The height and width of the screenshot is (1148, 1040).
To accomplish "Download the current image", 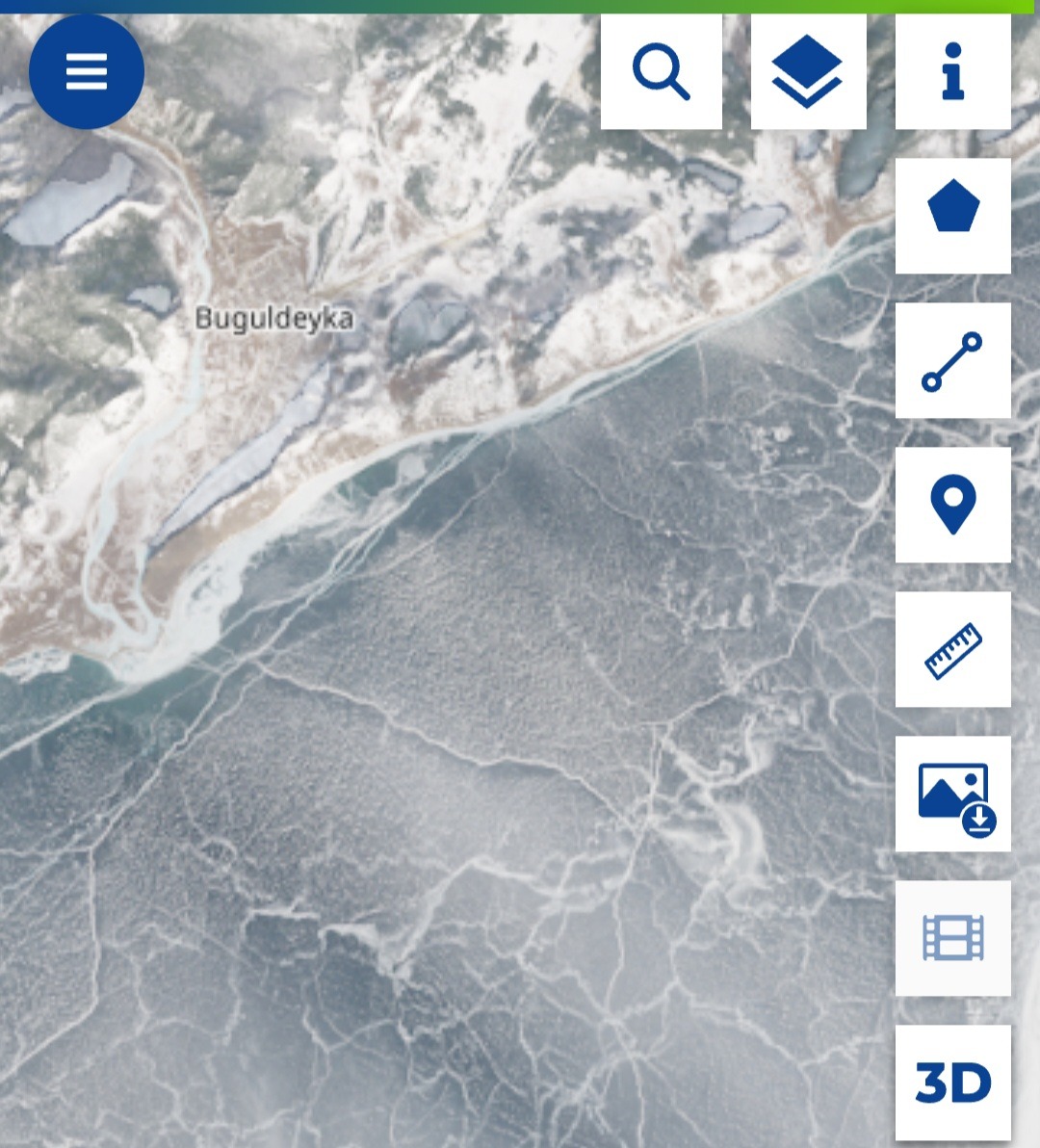I will 952,794.
